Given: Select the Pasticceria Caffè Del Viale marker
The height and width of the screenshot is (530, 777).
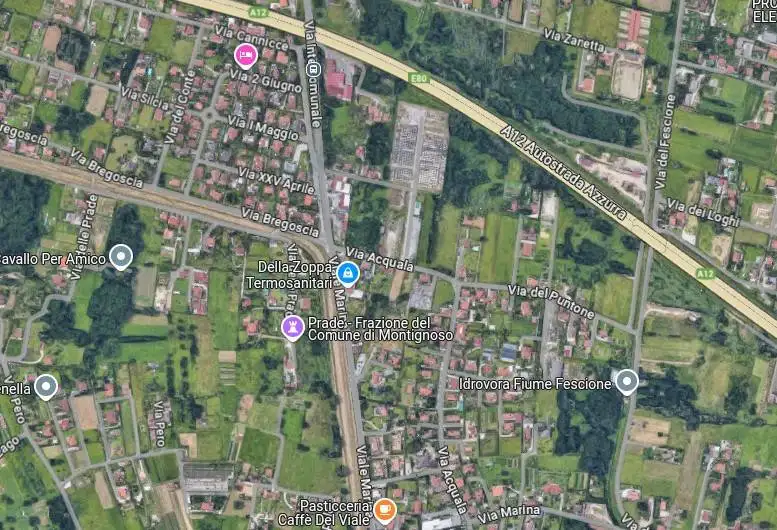Looking at the screenshot, I should tap(384, 511).
